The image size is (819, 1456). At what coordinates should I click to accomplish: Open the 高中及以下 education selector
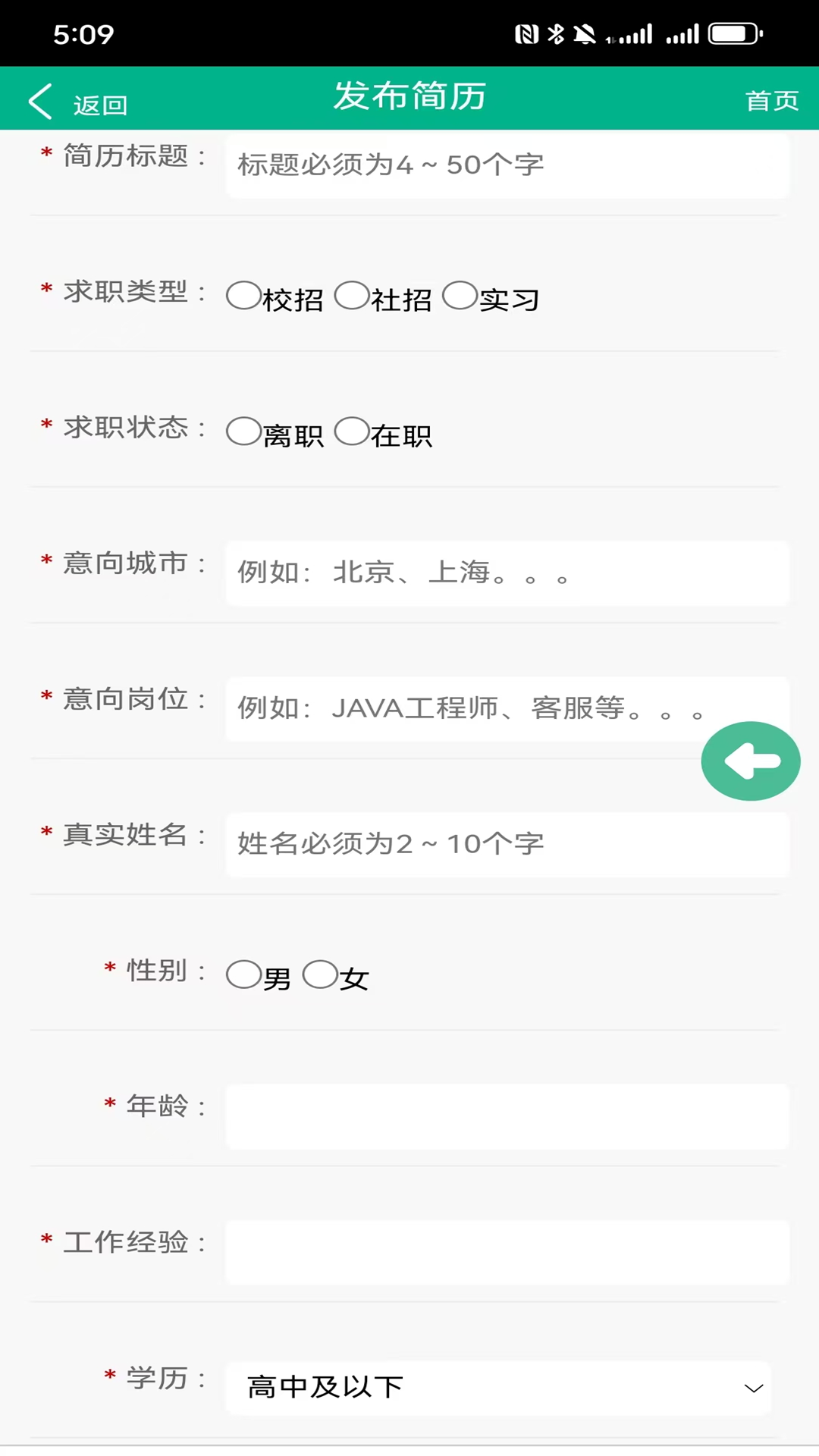click(500, 1388)
